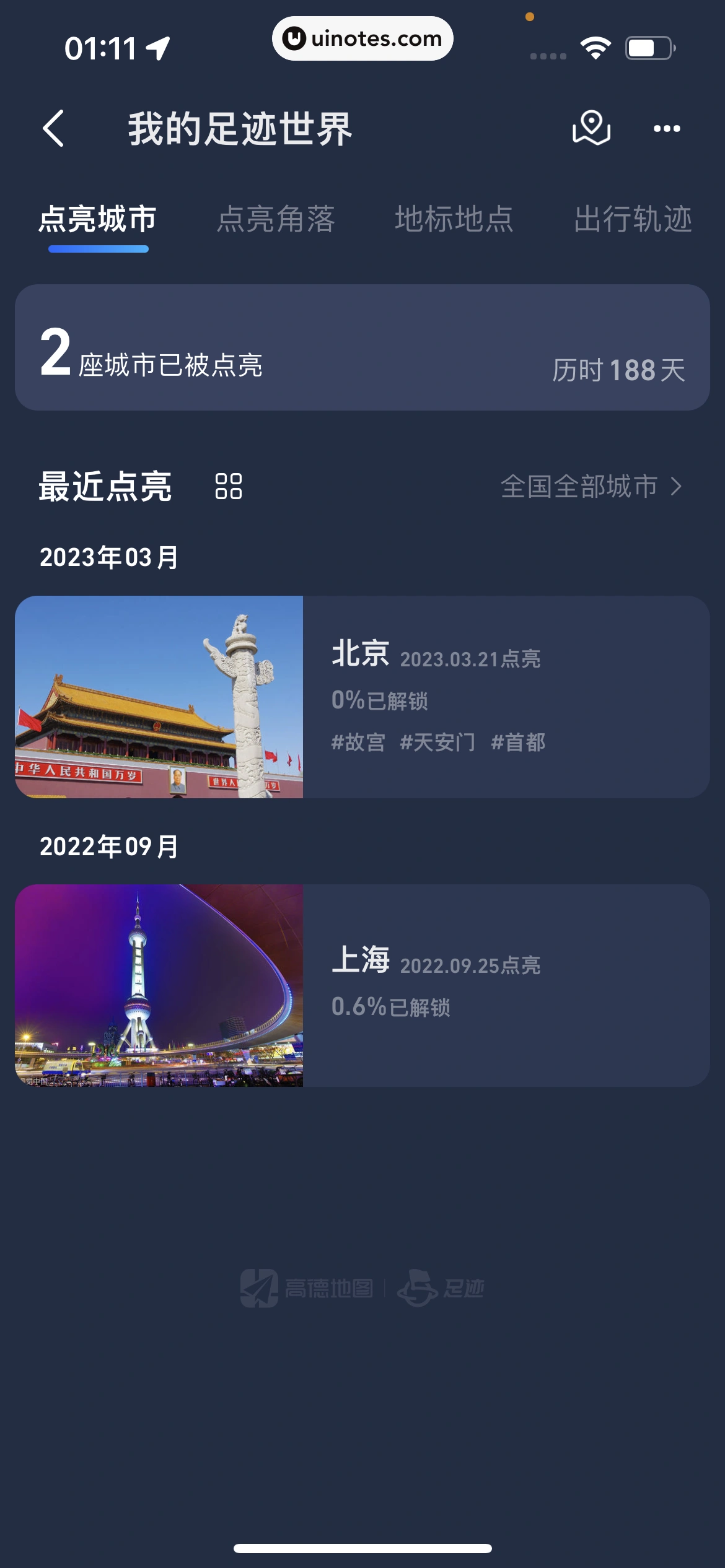The height and width of the screenshot is (1568, 725).
Task: Open 全国全部城市 list
Action: [x=591, y=486]
